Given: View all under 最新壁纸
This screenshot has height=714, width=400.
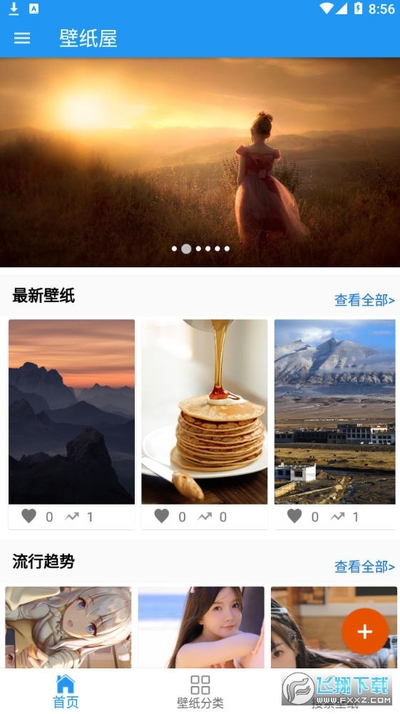Looking at the screenshot, I should 364,300.
